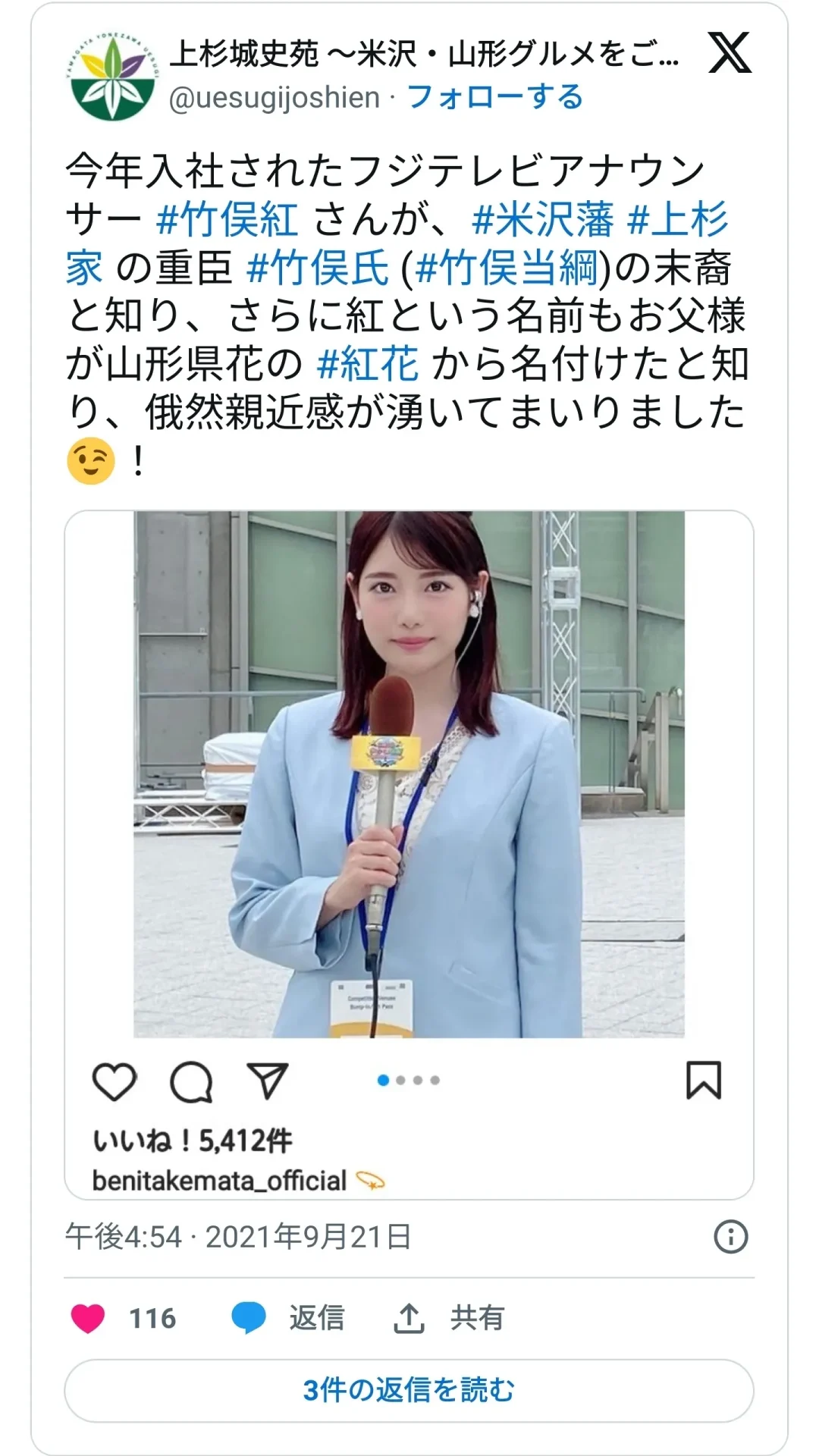Open the #竹俣当綱 hashtag
Screen dimensions: 819x1456
(507, 268)
